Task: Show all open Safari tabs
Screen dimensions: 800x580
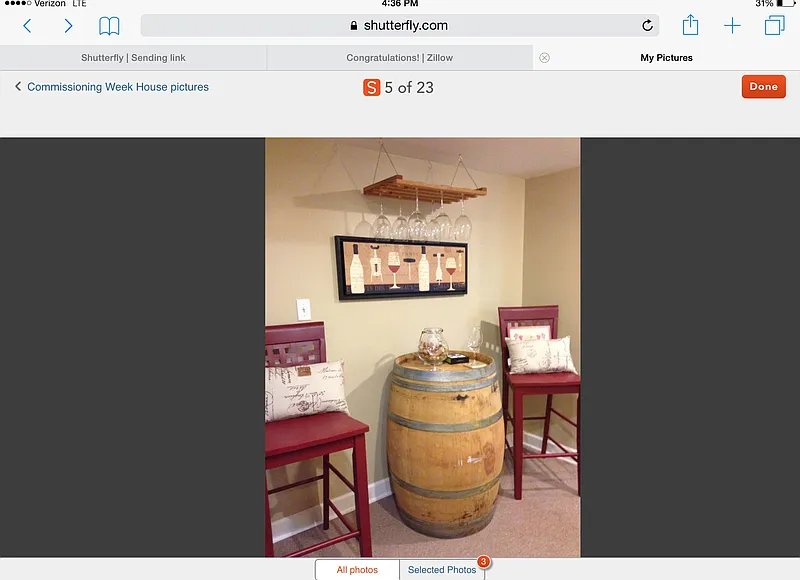Action: 774,26
